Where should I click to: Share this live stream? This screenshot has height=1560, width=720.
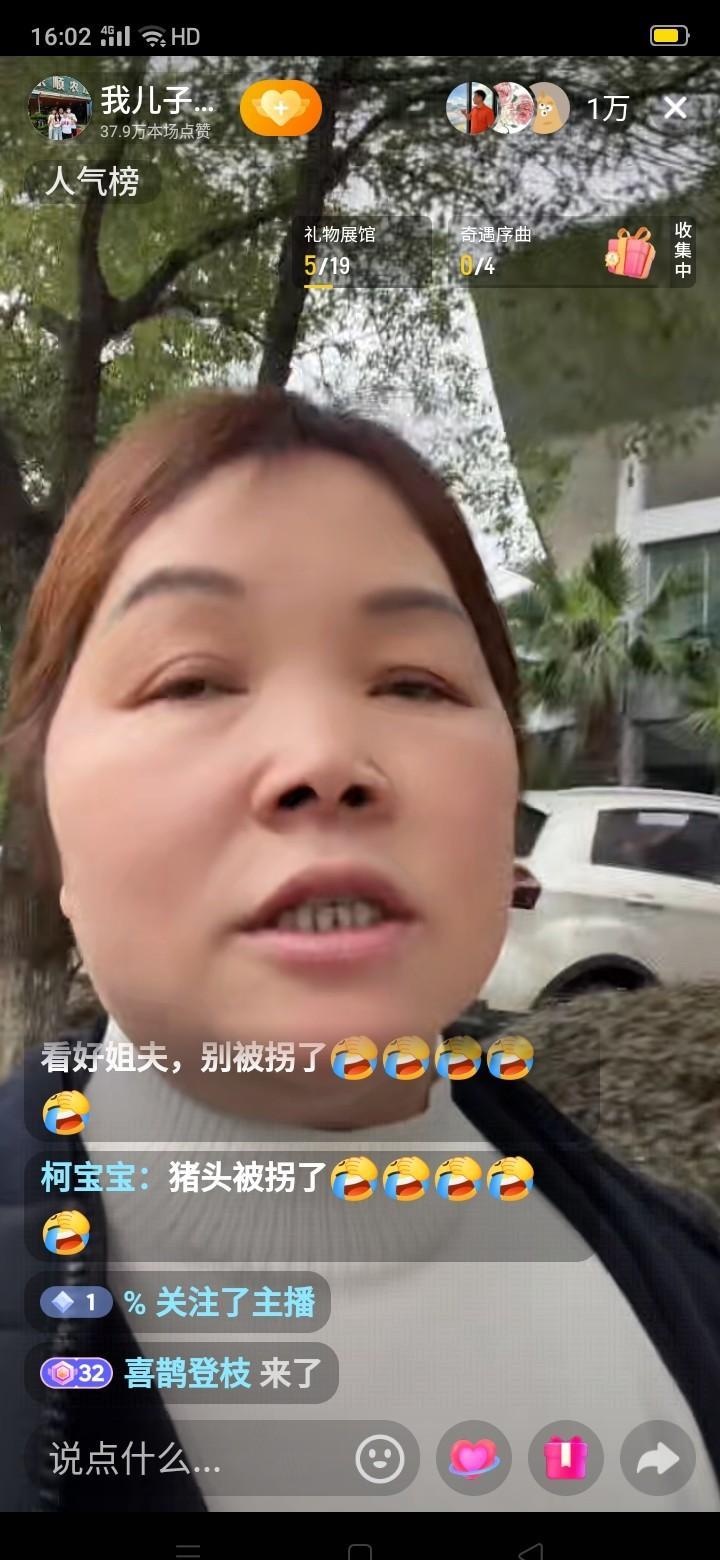(657, 1460)
